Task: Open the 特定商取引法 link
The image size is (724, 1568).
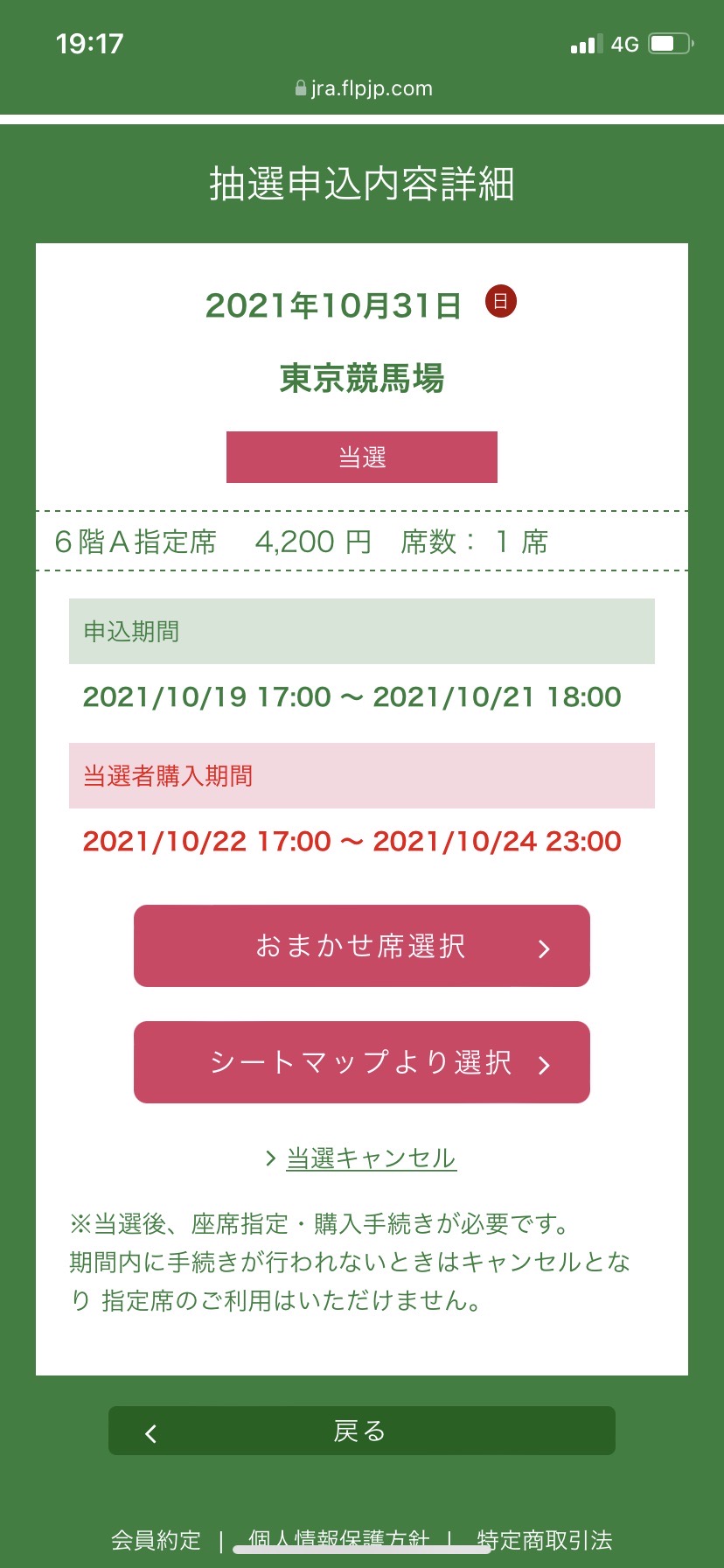Action: 544,1539
